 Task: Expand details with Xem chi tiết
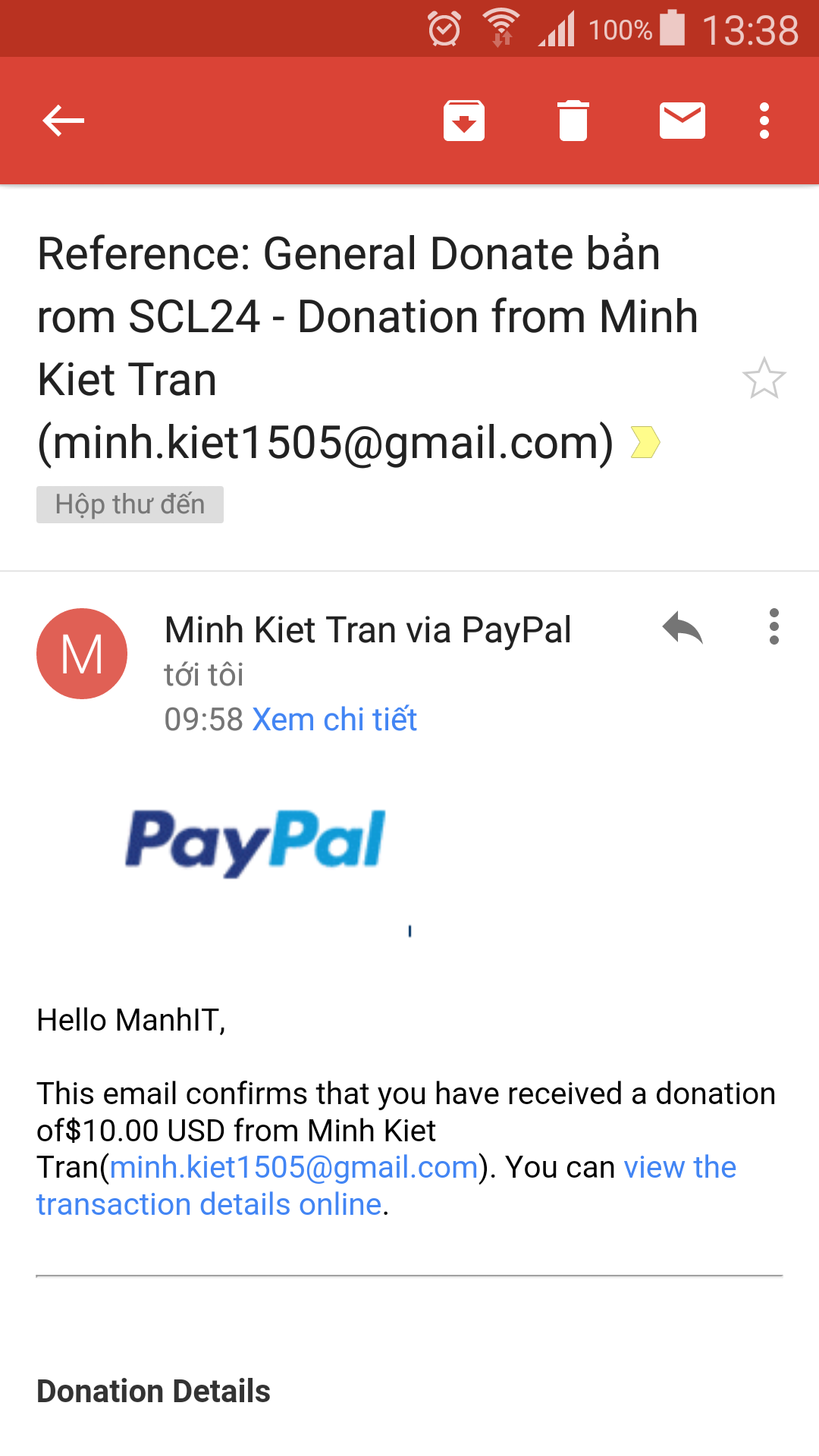(x=334, y=720)
